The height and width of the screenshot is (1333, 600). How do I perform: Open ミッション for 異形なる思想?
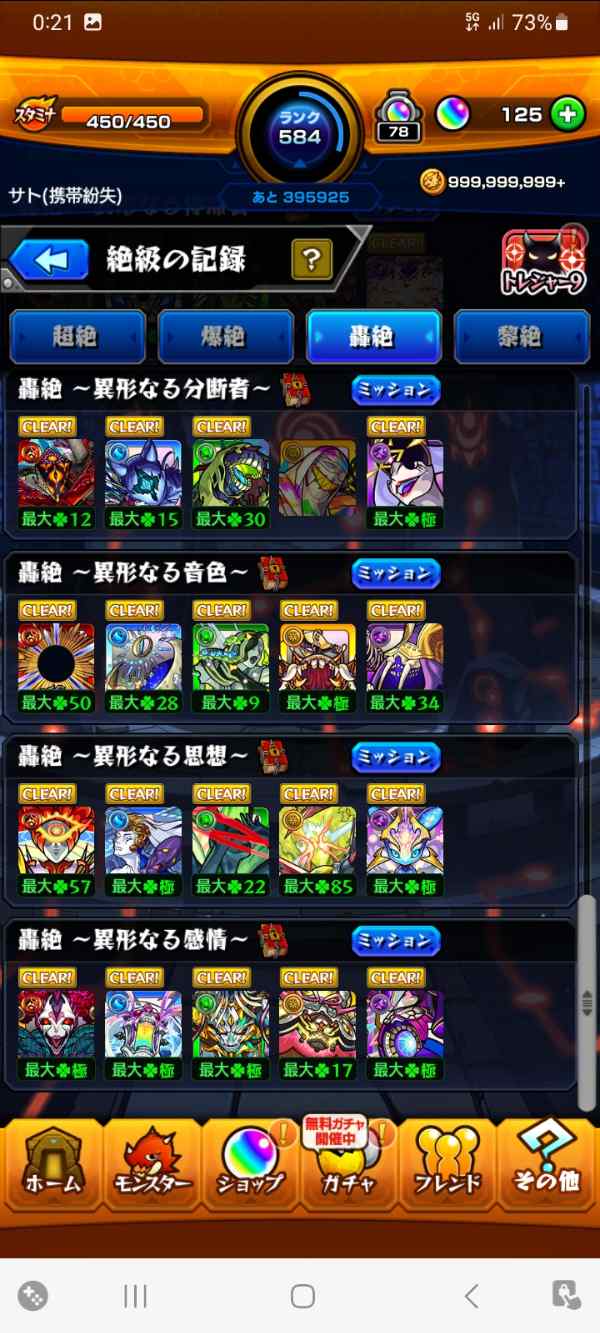(396, 757)
